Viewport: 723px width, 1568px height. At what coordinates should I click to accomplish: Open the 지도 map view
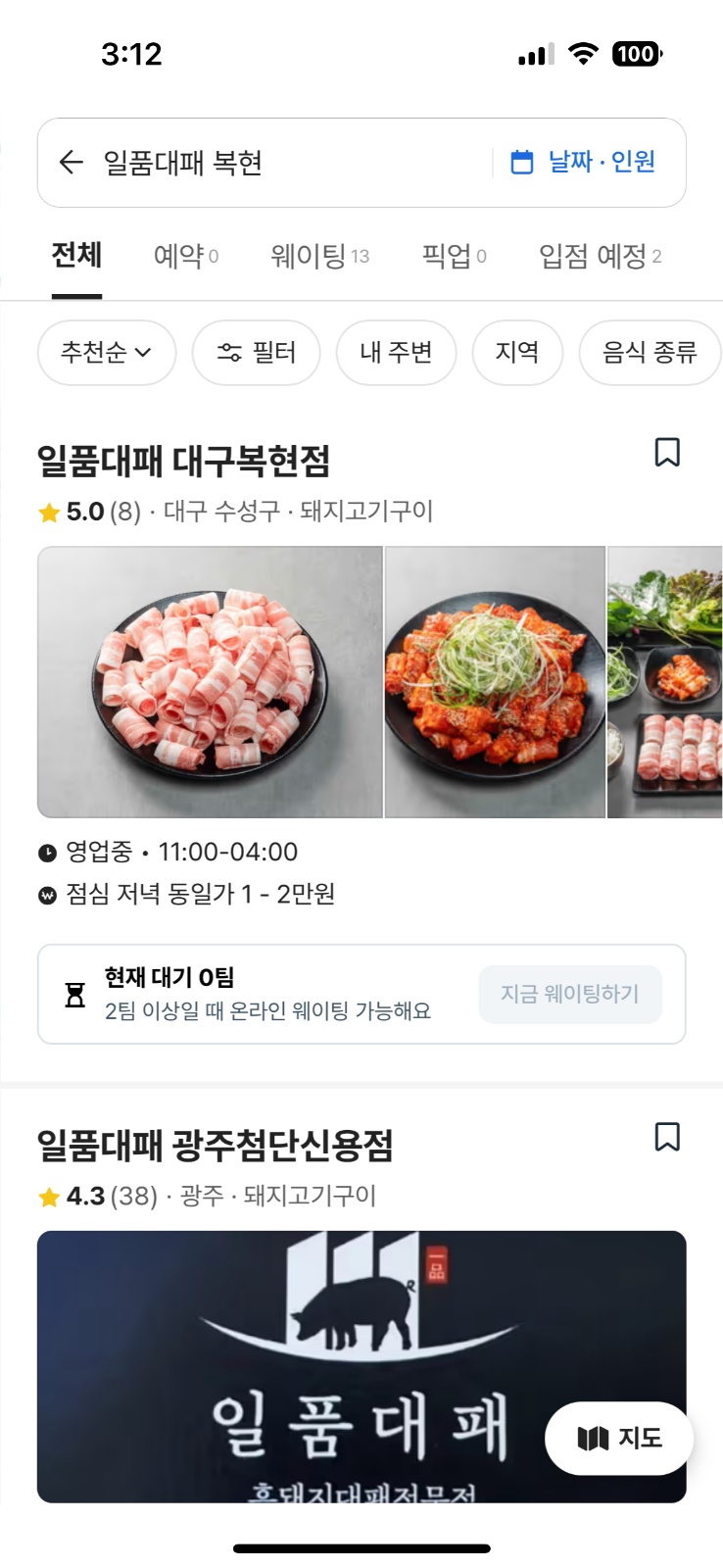pos(619,1438)
